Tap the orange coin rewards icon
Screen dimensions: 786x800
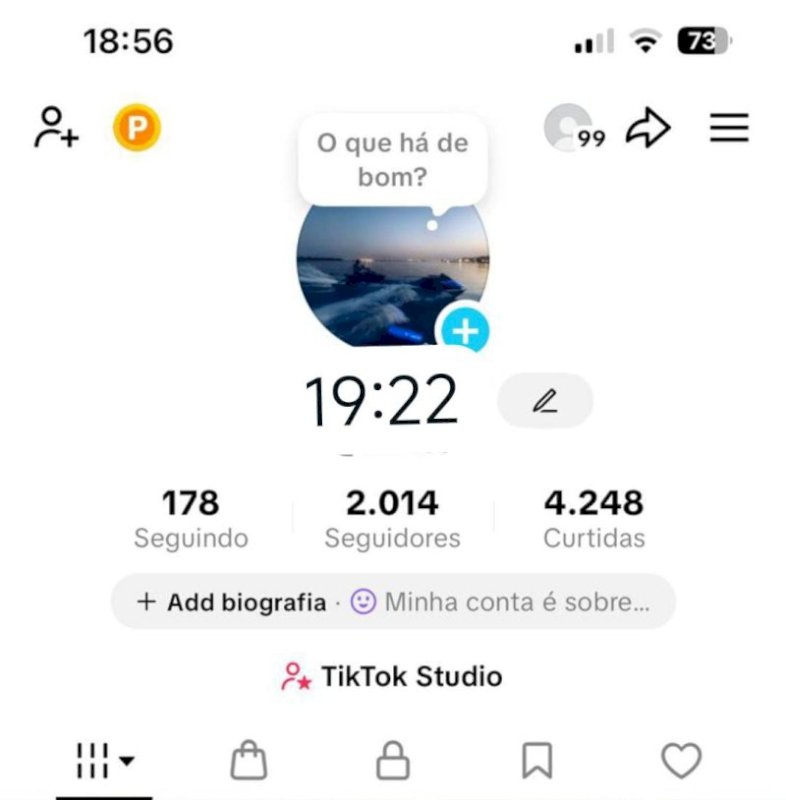pos(137,128)
